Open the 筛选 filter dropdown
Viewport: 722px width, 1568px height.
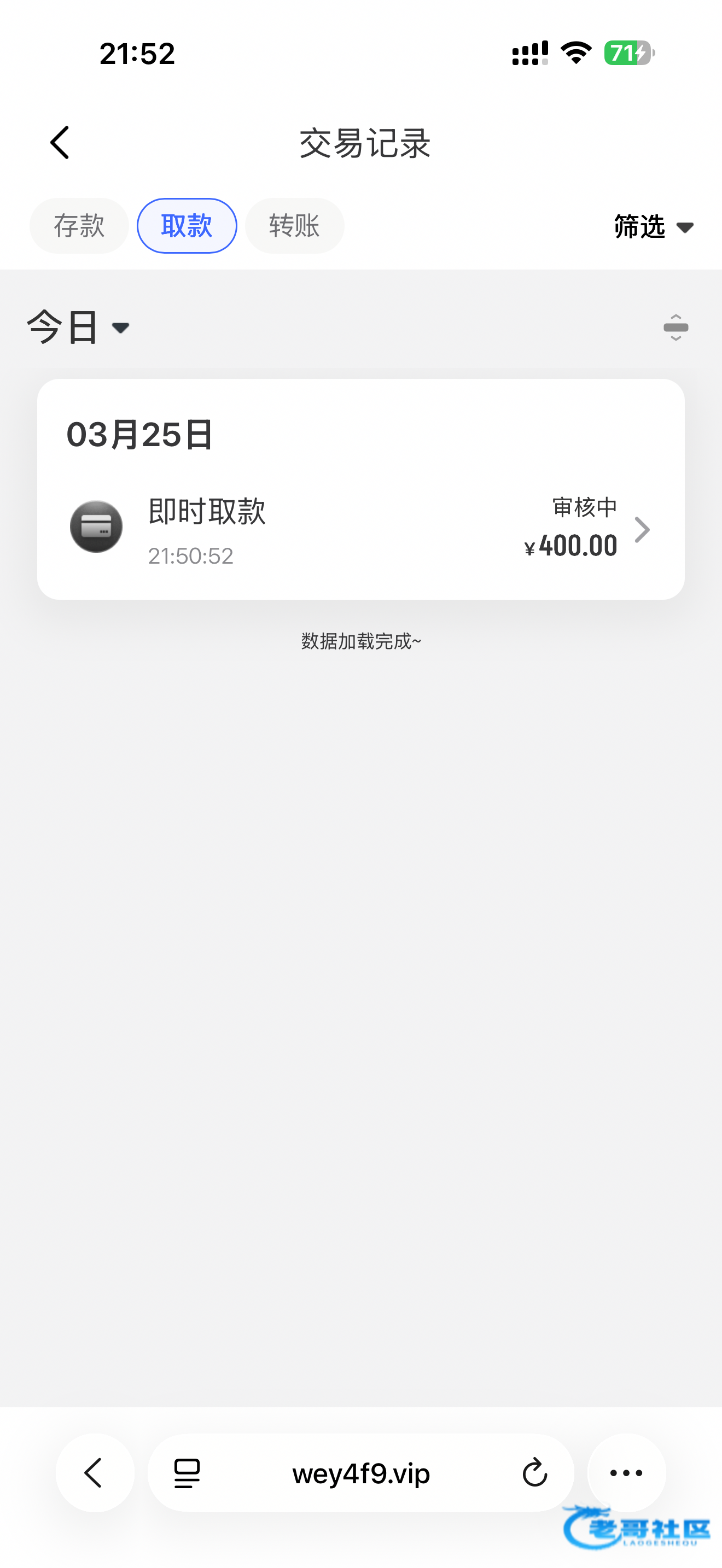tap(653, 226)
